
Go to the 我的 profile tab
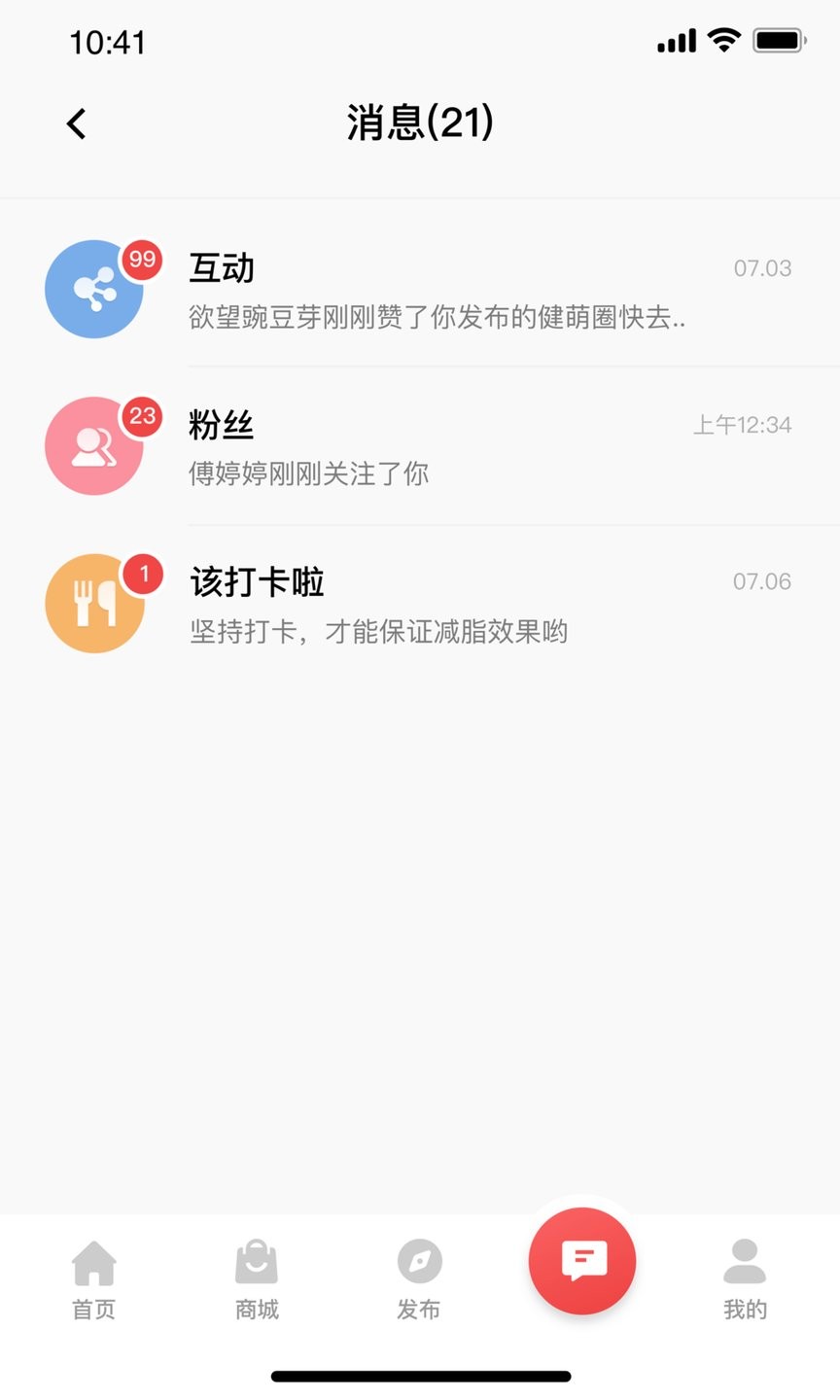point(745,1279)
